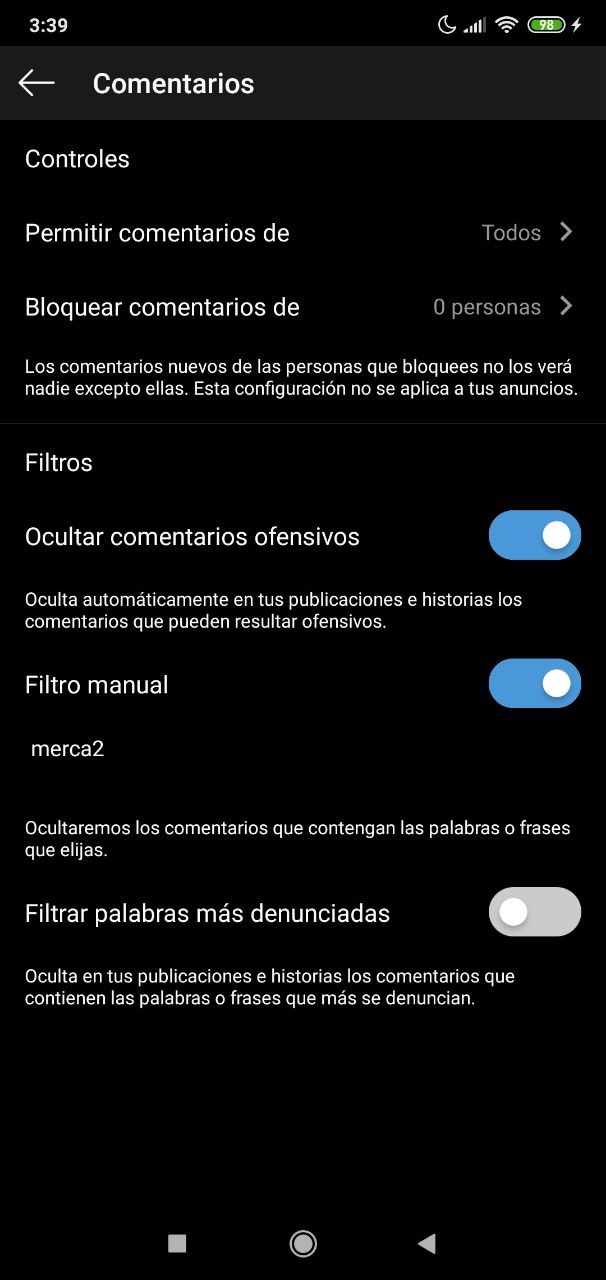Turn off Ocultar comentarios ofensivos
The width and height of the screenshot is (606, 1280).
[534, 536]
